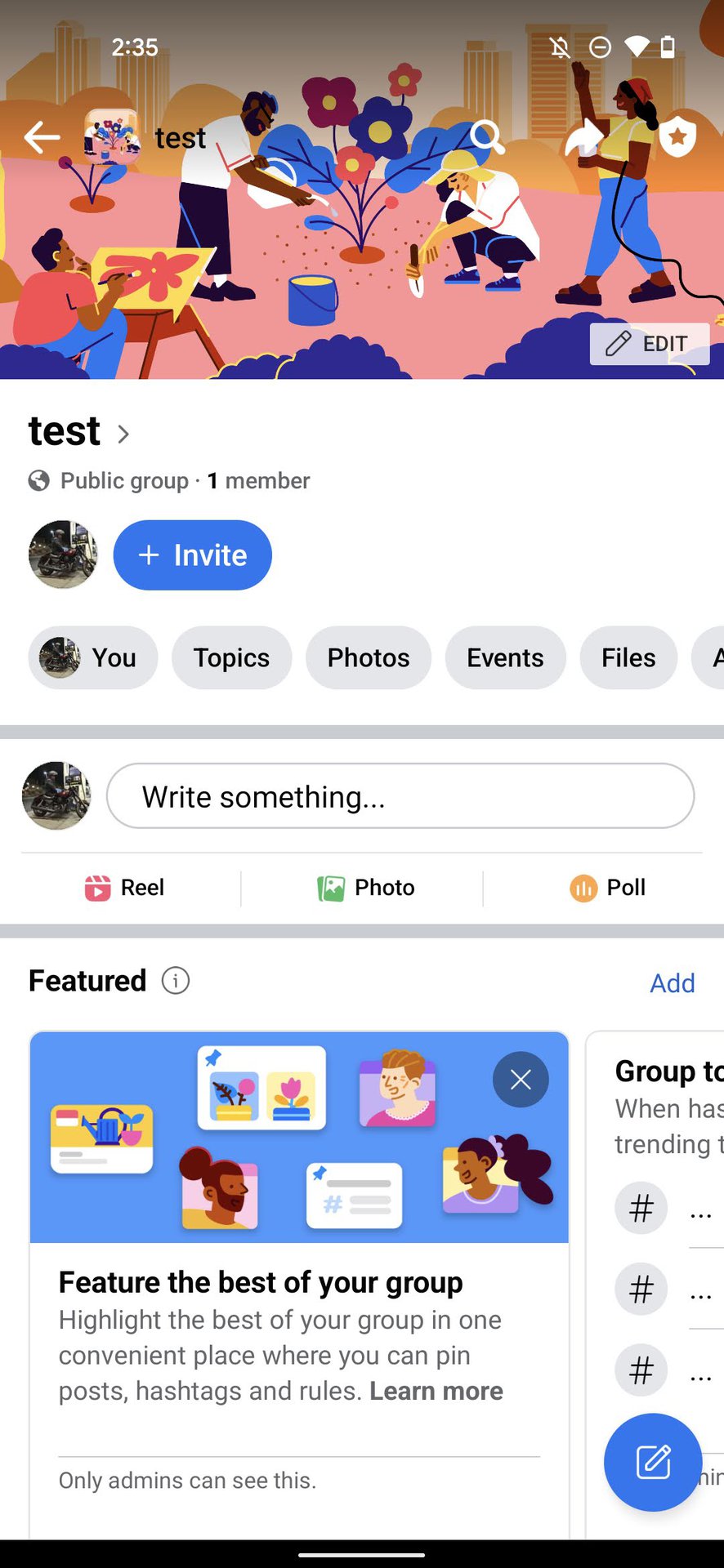View group Events
This screenshot has height=1568, width=724.
[505, 657]
